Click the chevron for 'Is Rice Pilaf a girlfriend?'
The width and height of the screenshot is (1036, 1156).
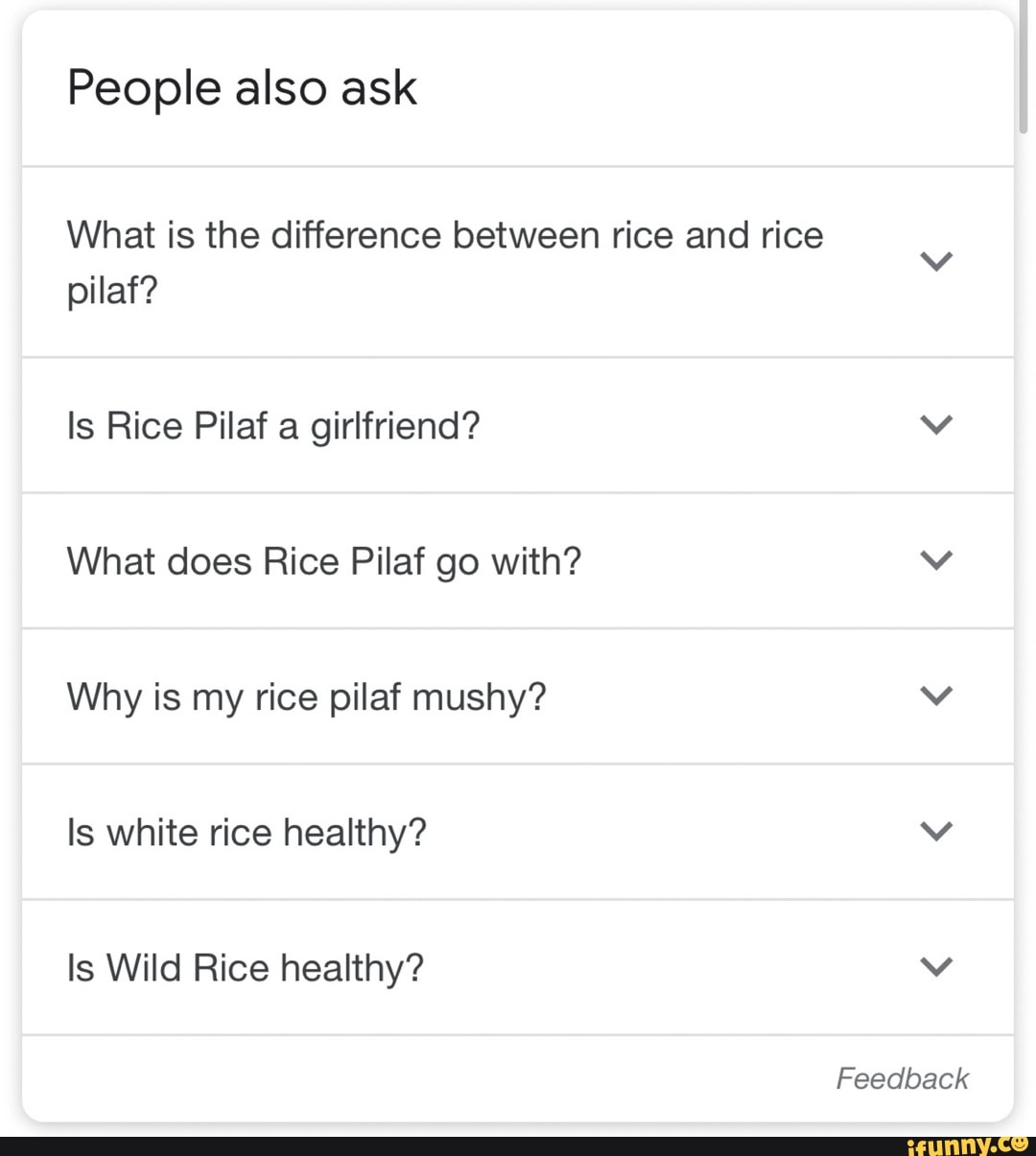tap(936, 425)
